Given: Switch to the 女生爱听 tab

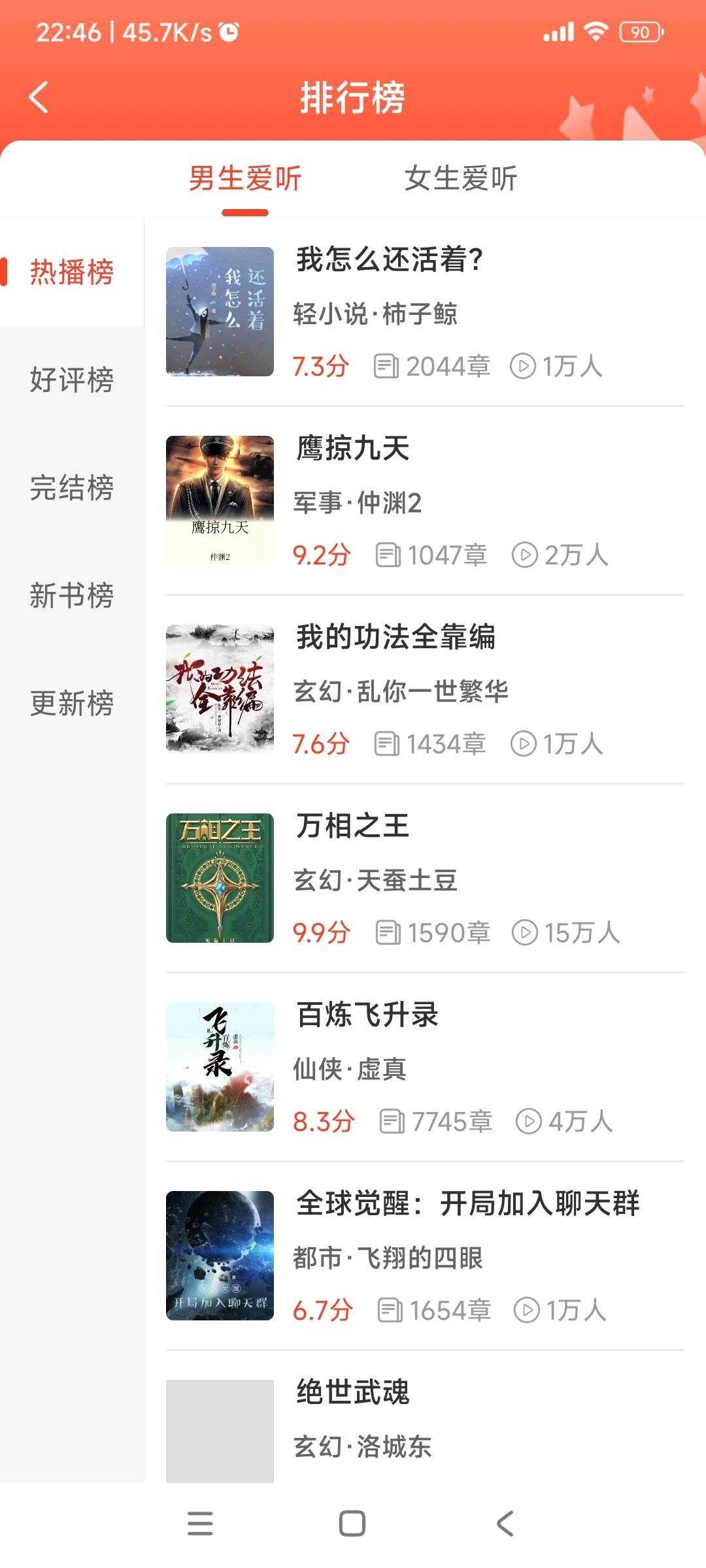Looking at the screenshot, I should pos(461,178).
